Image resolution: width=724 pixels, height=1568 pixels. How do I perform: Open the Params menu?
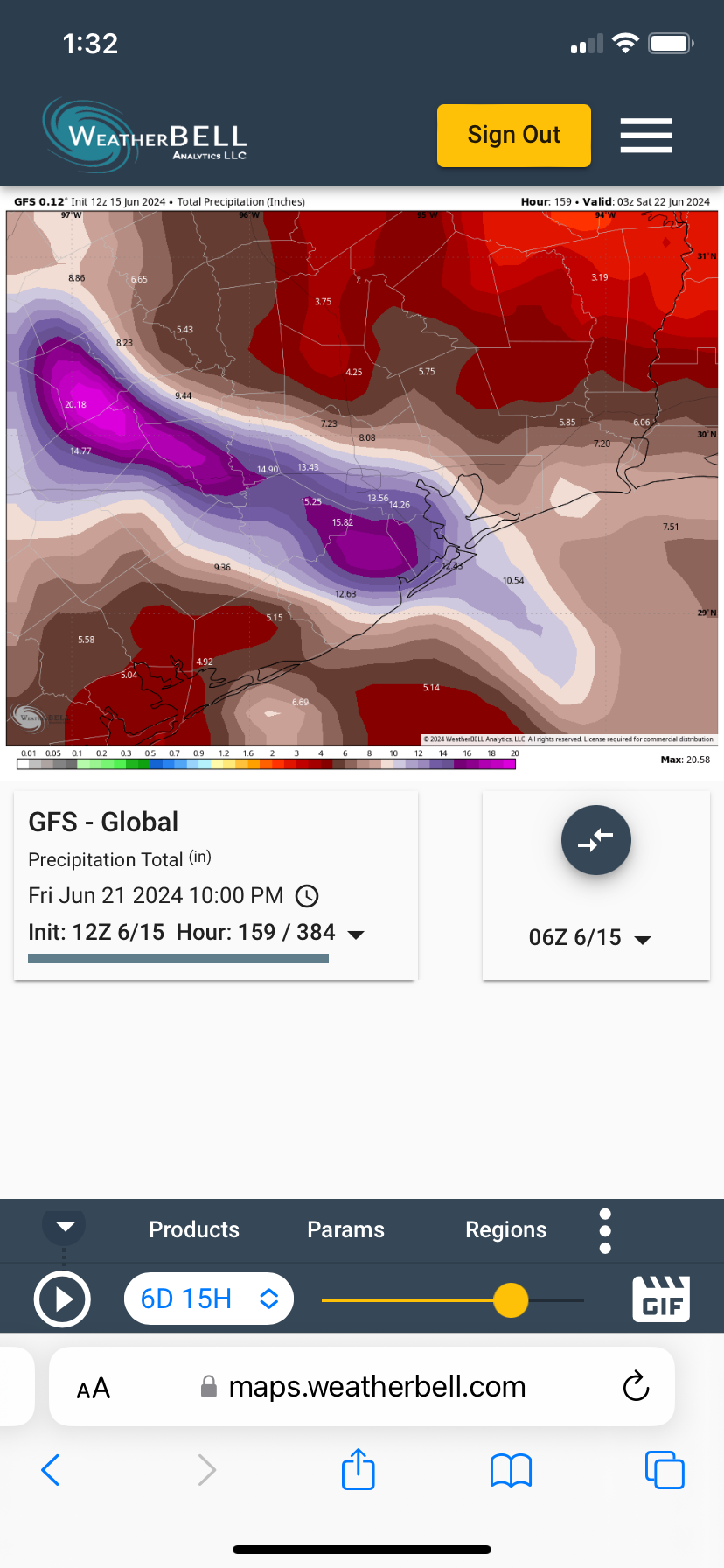click(x=345, y=1229)
